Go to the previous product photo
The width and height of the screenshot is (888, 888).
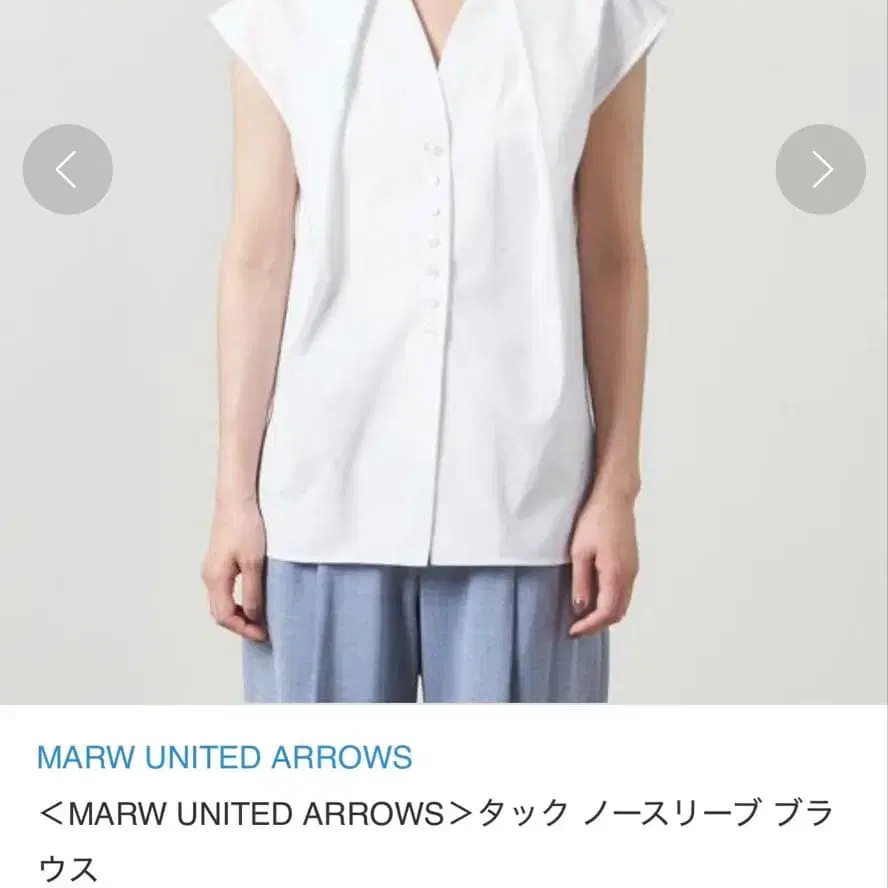67,170
